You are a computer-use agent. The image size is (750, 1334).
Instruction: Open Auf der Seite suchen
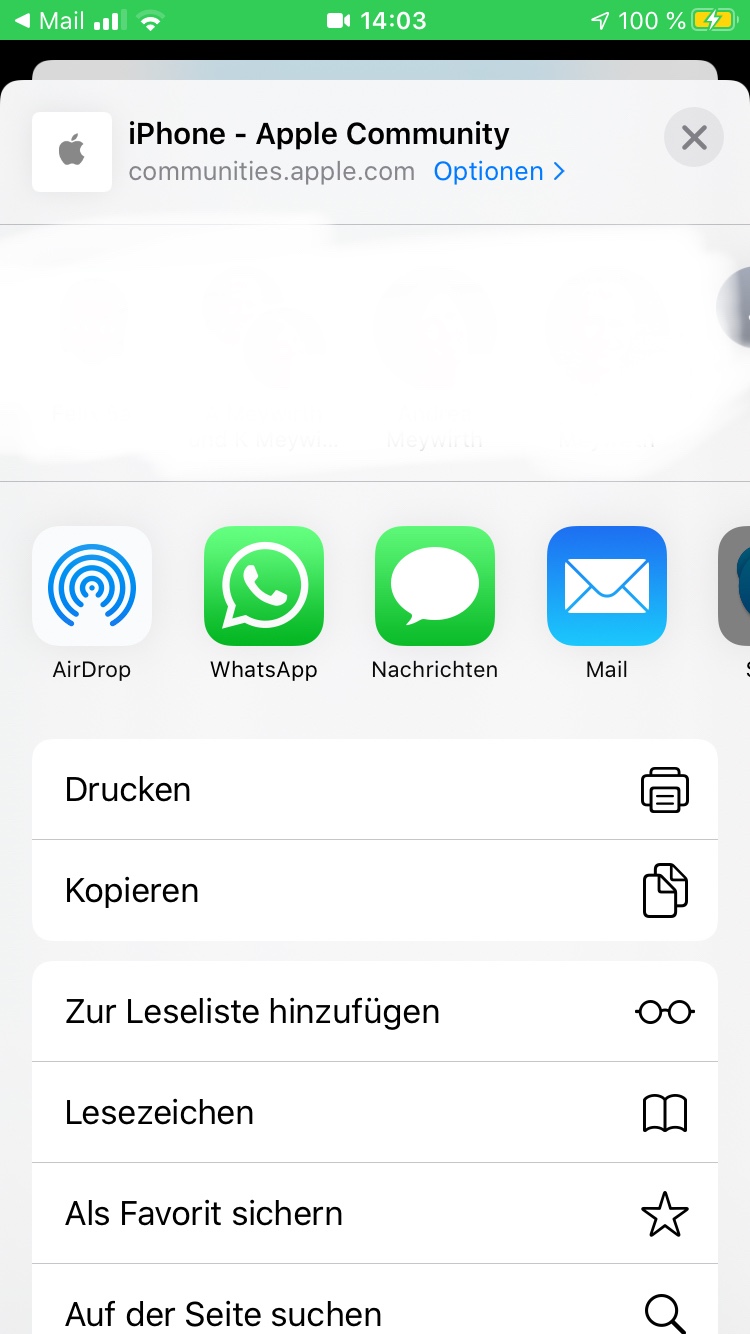tap(375, 1300)
